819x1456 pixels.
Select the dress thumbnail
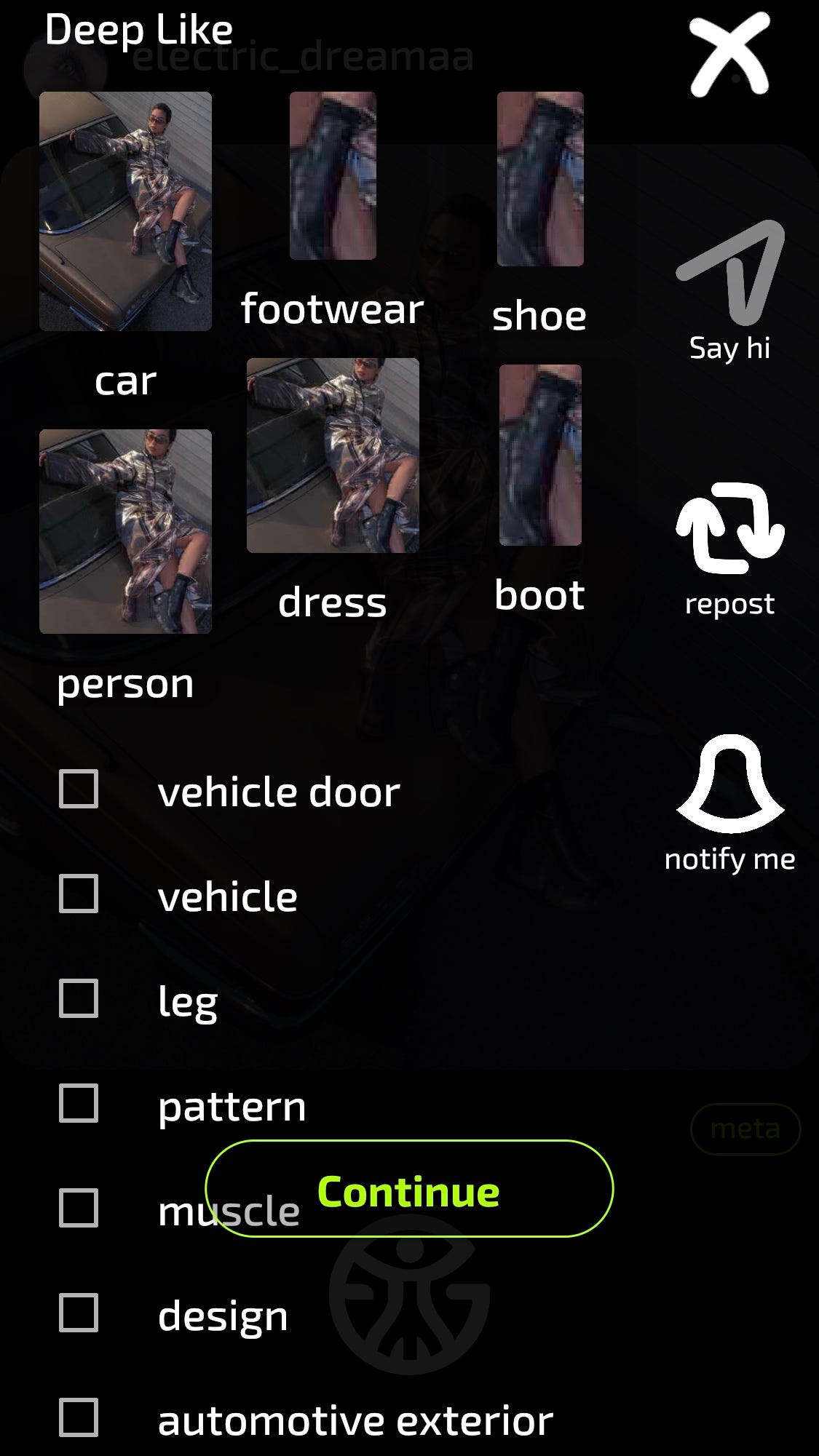click(333, 456)
